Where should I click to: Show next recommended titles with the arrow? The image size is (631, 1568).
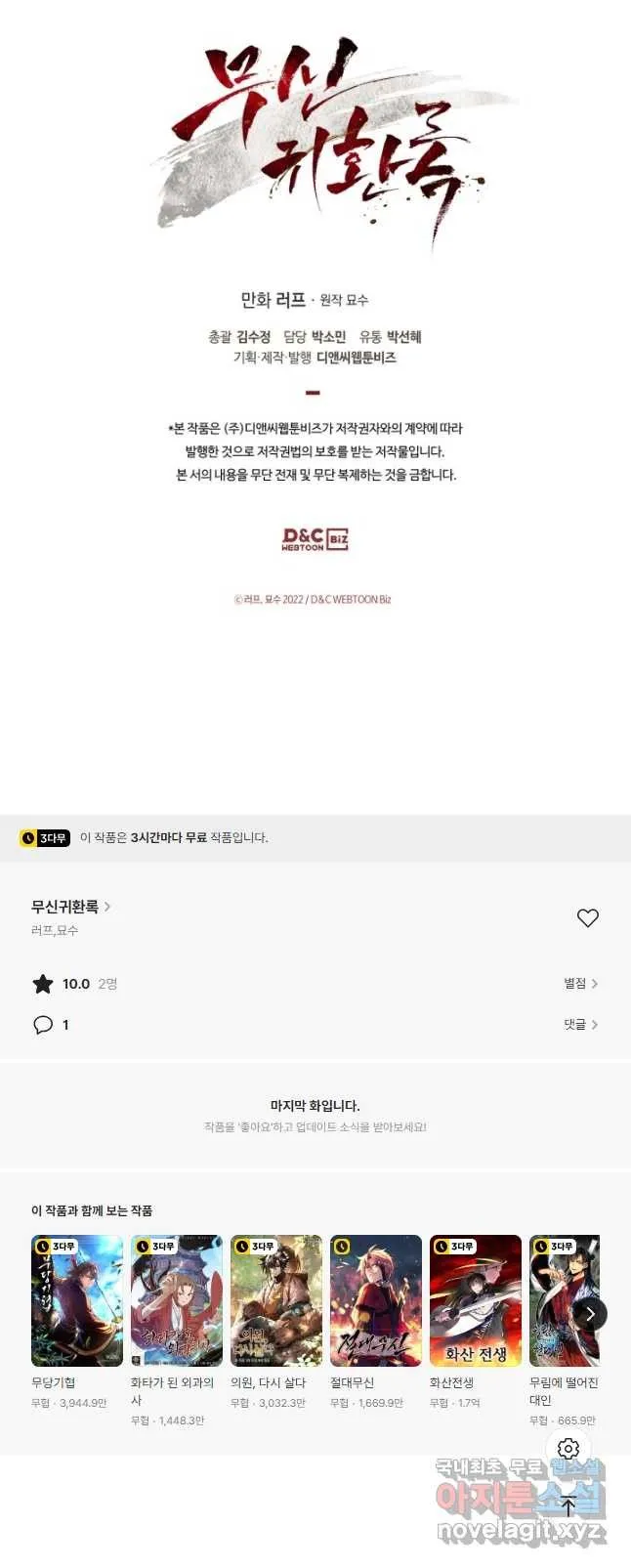(x=590, y=1313)
